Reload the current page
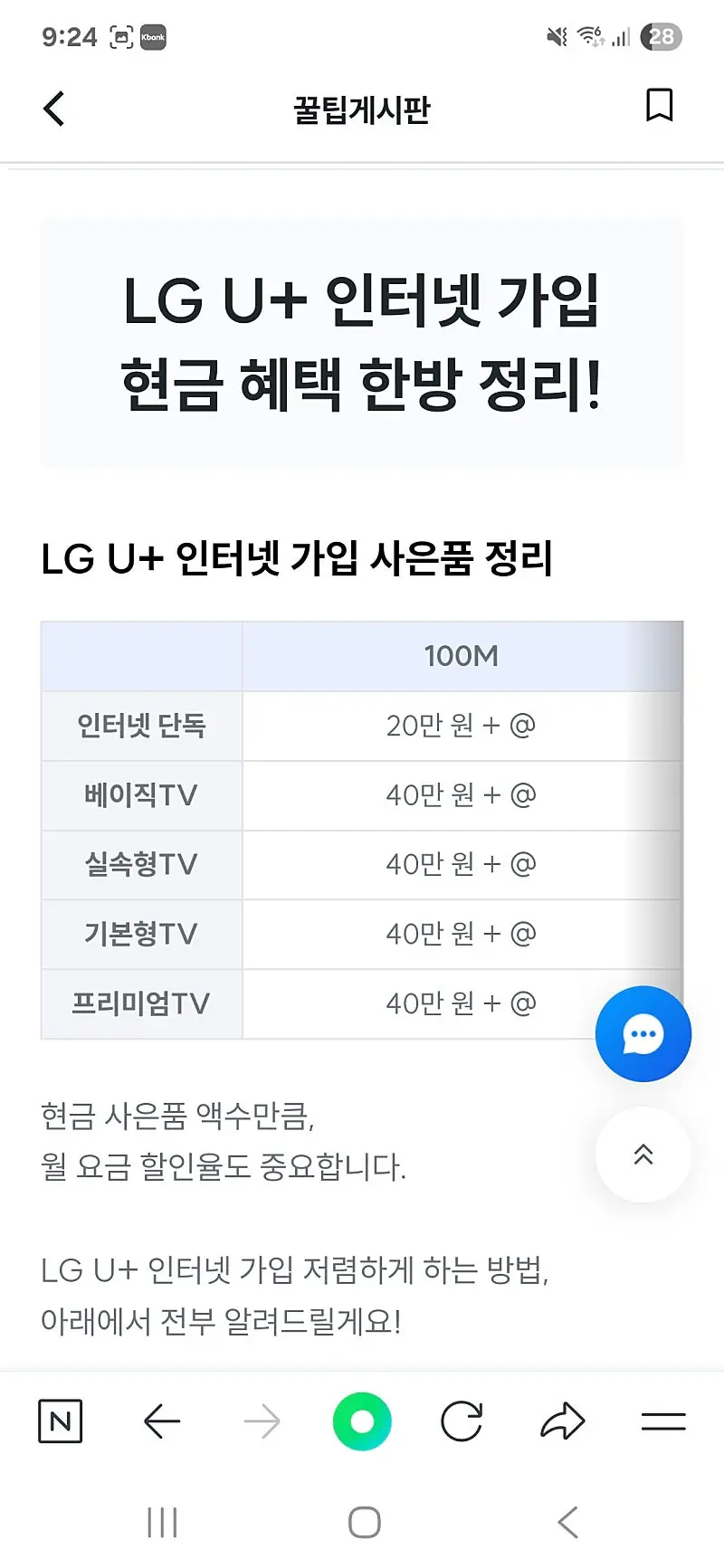The image size is (724, 1568). click(x=462, y=1421)
